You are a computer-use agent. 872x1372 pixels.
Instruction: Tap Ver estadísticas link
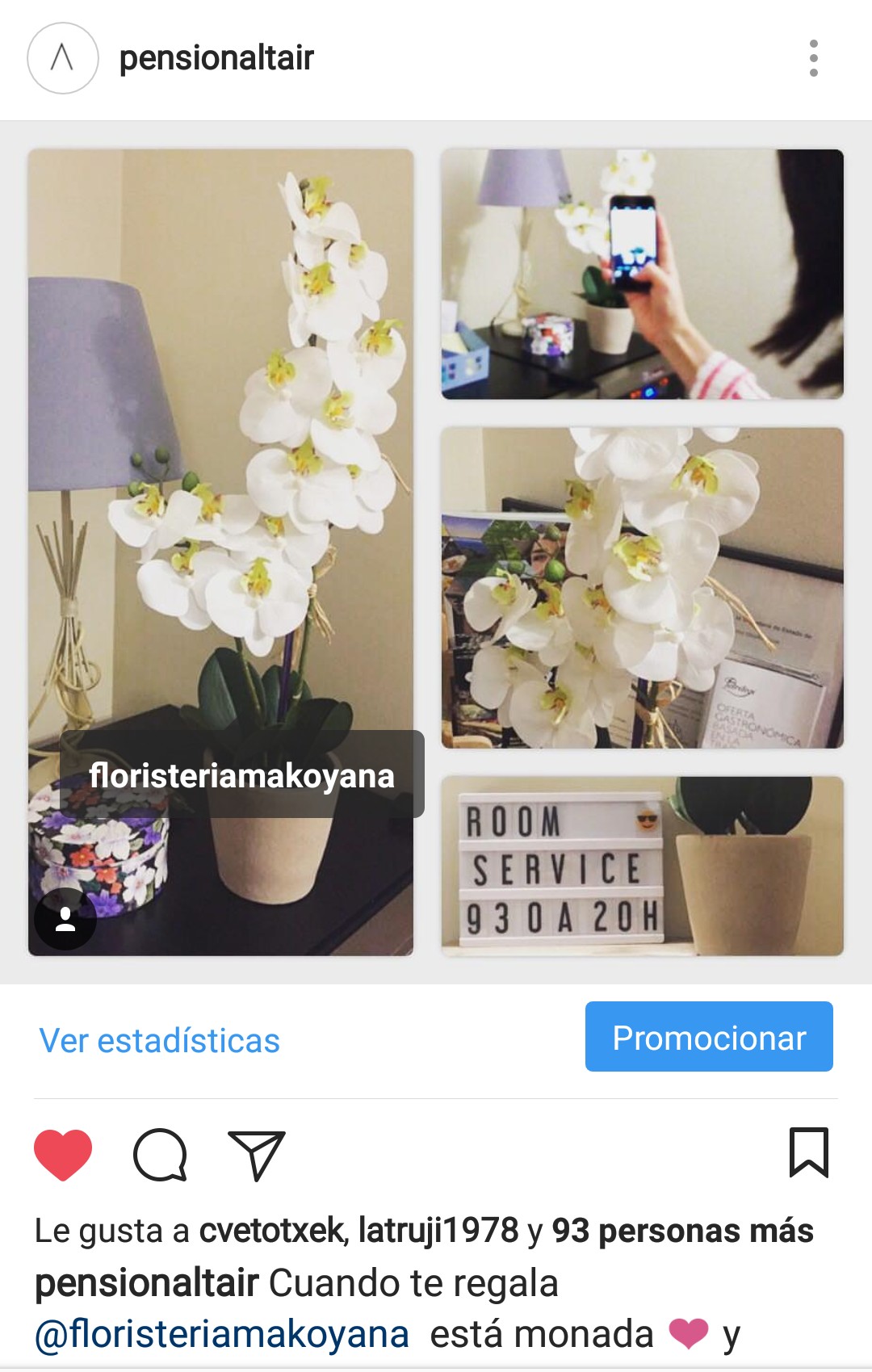(159, 1040)
